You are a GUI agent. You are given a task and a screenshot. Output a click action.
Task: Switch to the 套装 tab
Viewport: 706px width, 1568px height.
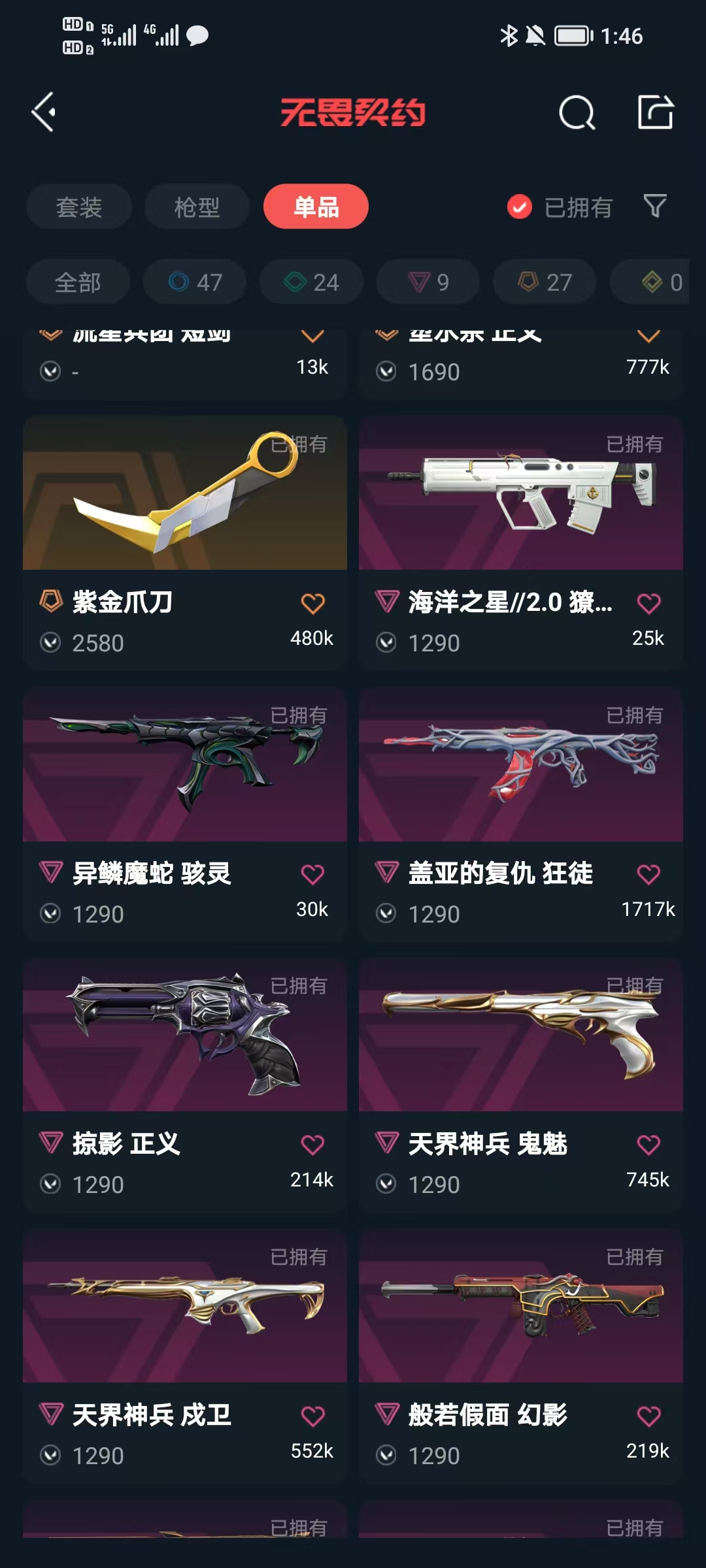[79, 207]
